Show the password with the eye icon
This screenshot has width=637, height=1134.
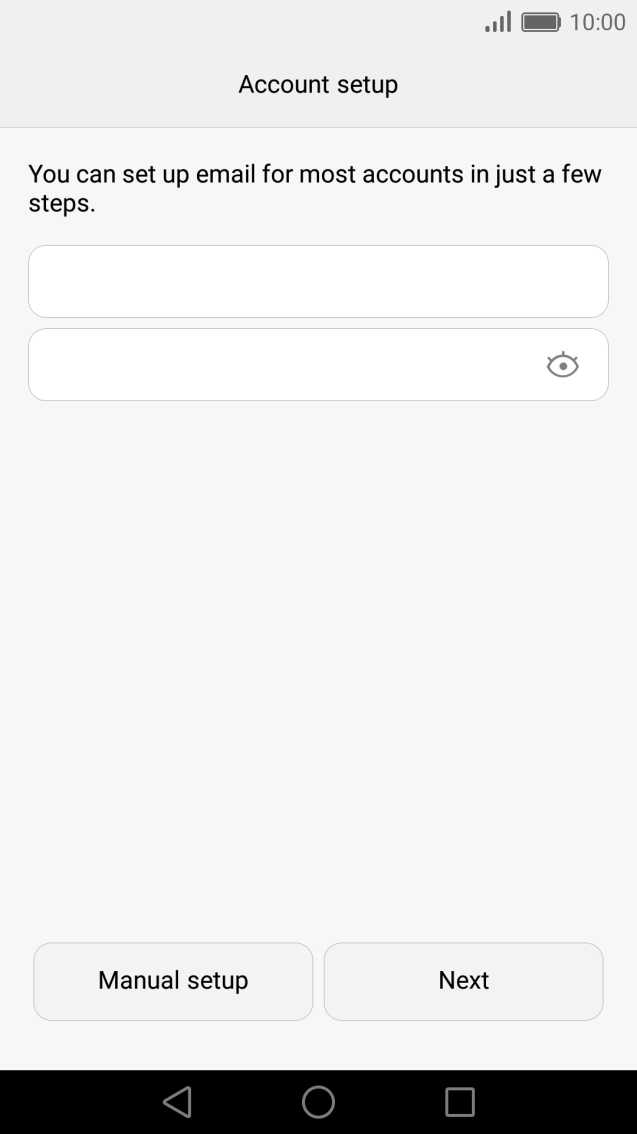pos(563,365)
